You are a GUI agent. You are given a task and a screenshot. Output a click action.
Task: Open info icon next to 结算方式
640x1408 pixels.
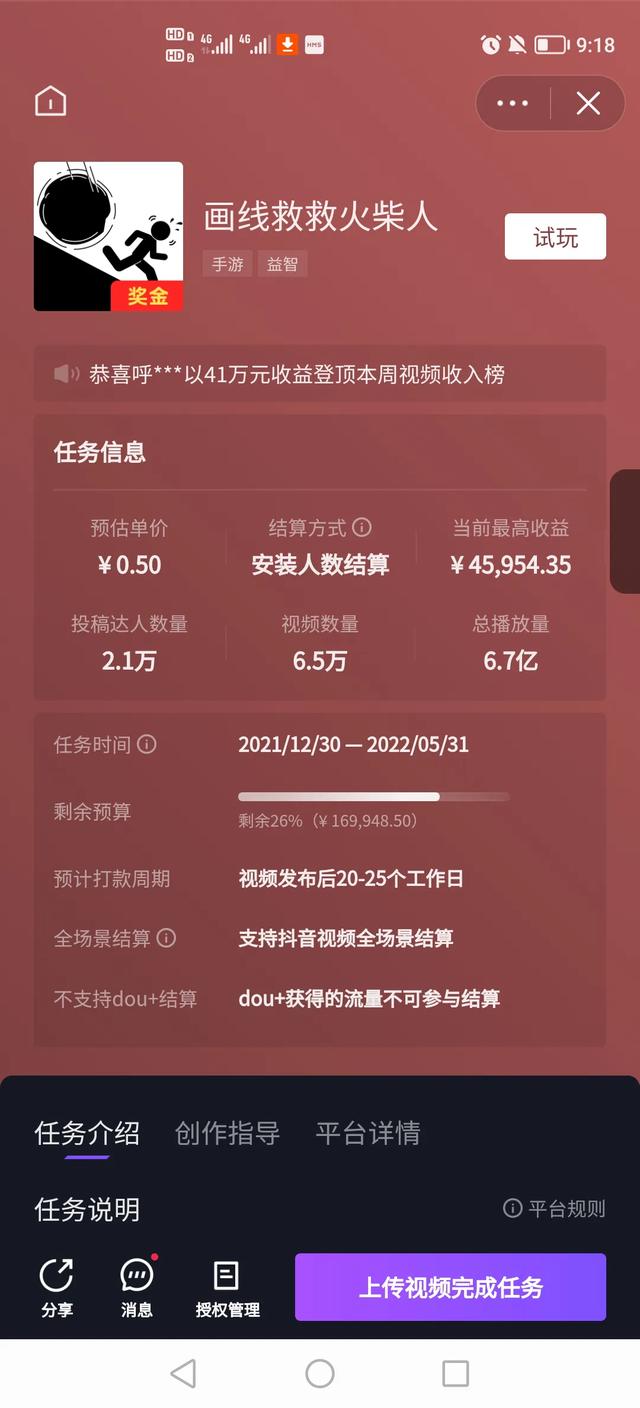(363, 527)
